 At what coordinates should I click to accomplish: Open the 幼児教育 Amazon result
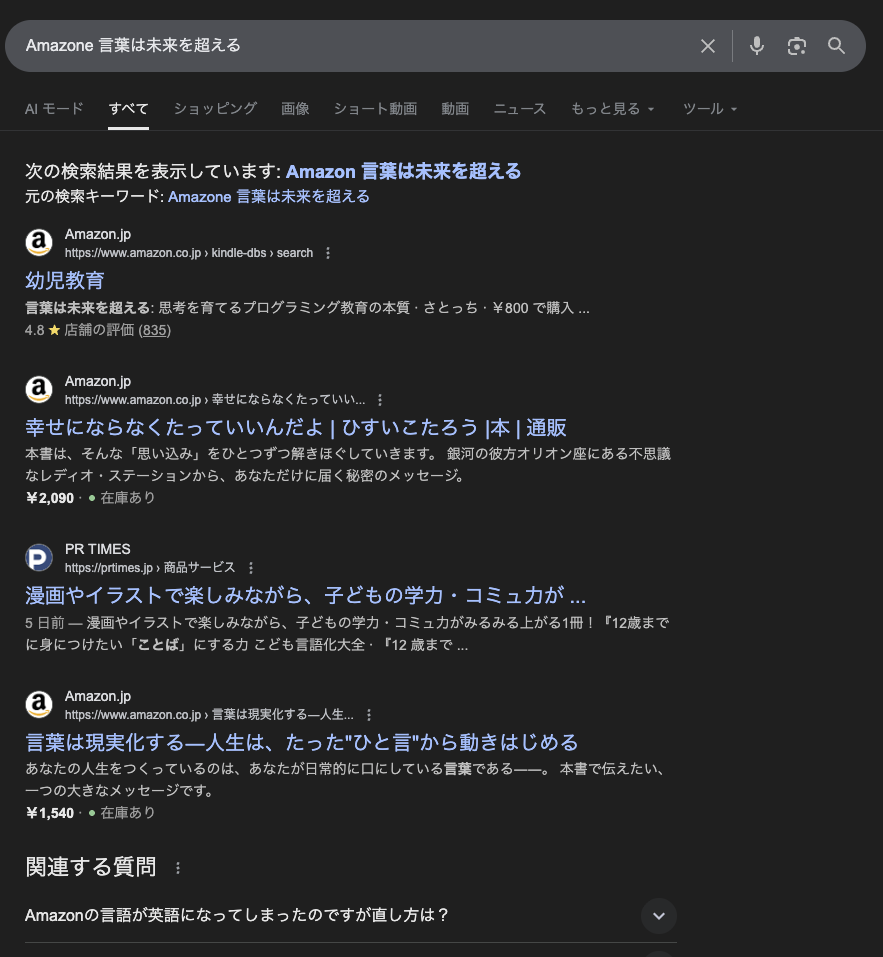point(64,280)
